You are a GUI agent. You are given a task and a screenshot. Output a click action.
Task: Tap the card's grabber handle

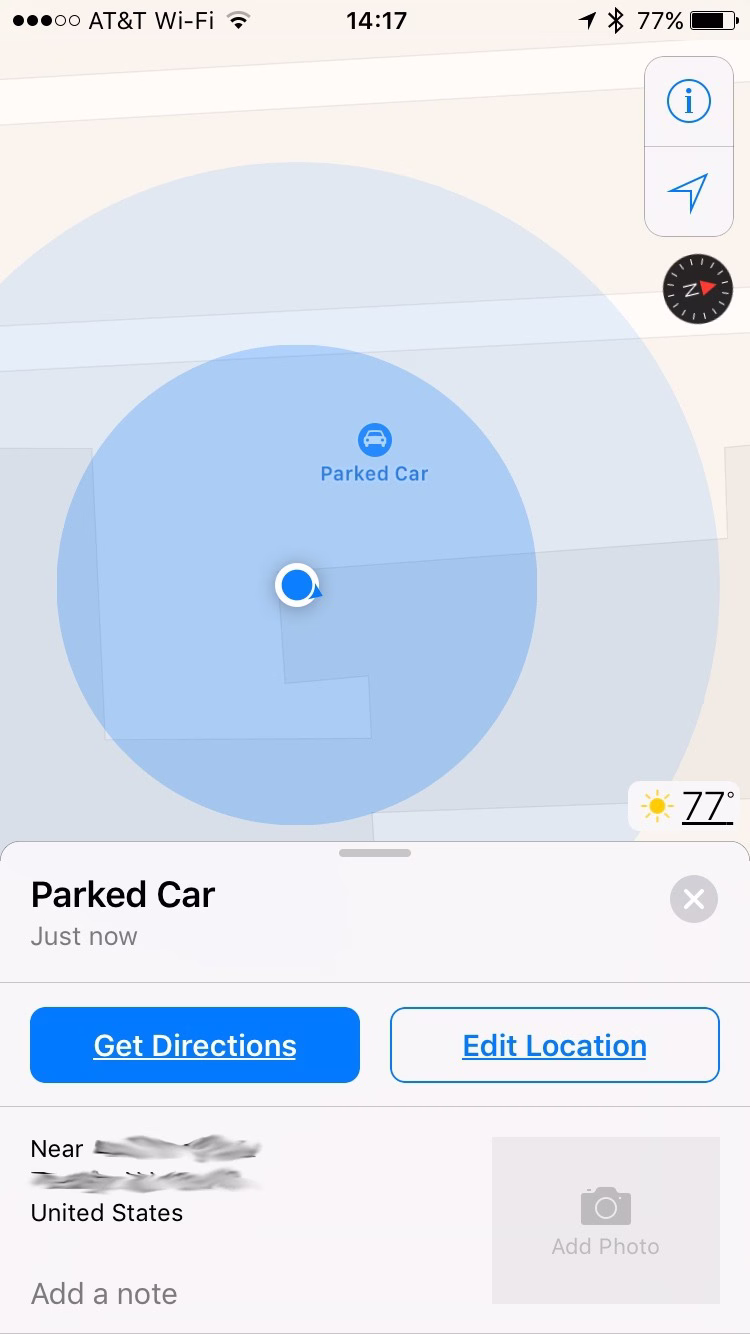(x=375, y=853)
